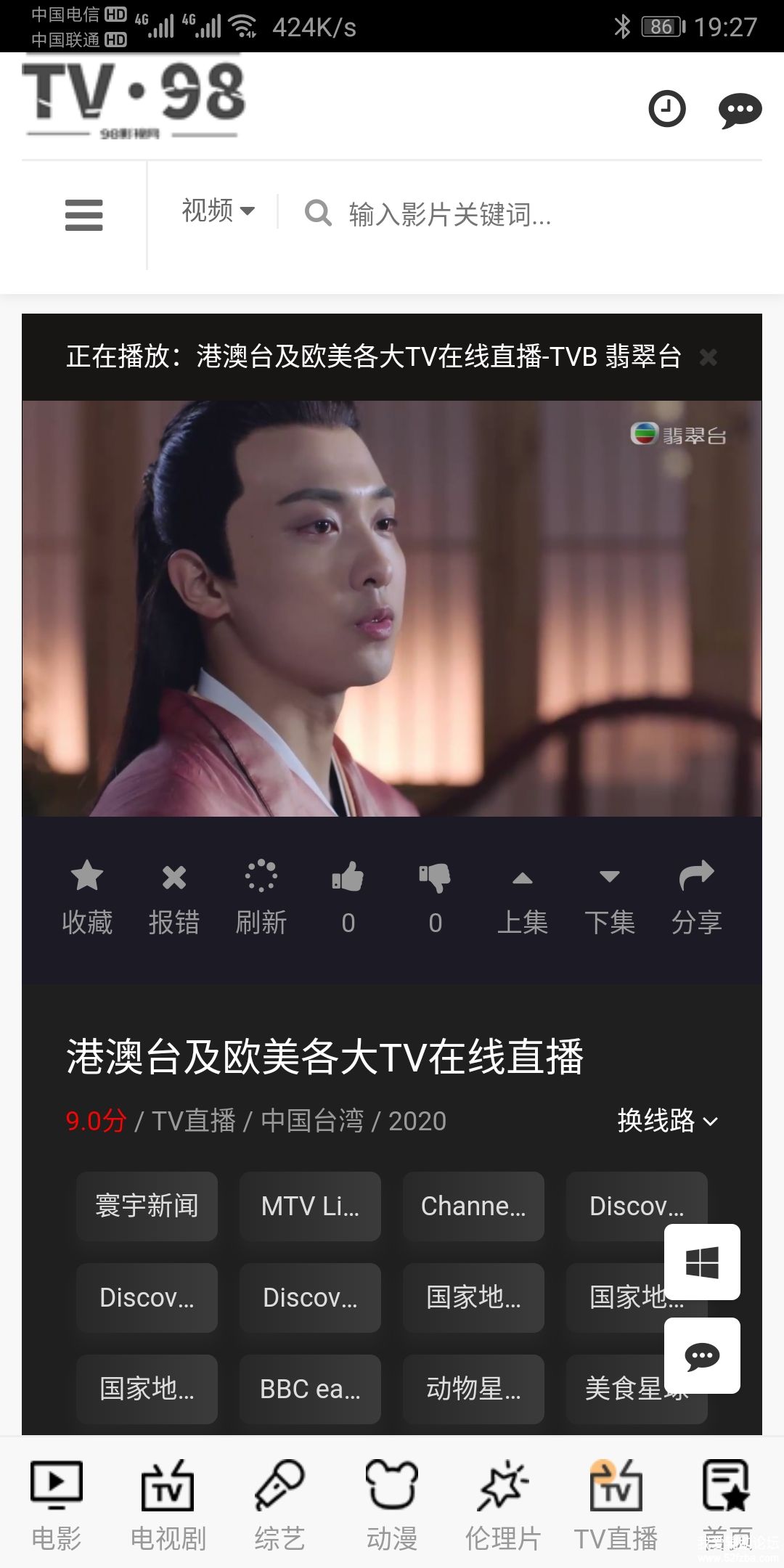The height and width of the screenshot is (1568, 784).
Task: Focus the 输入影片关键词 search field
Action: (x=450, y=214)
